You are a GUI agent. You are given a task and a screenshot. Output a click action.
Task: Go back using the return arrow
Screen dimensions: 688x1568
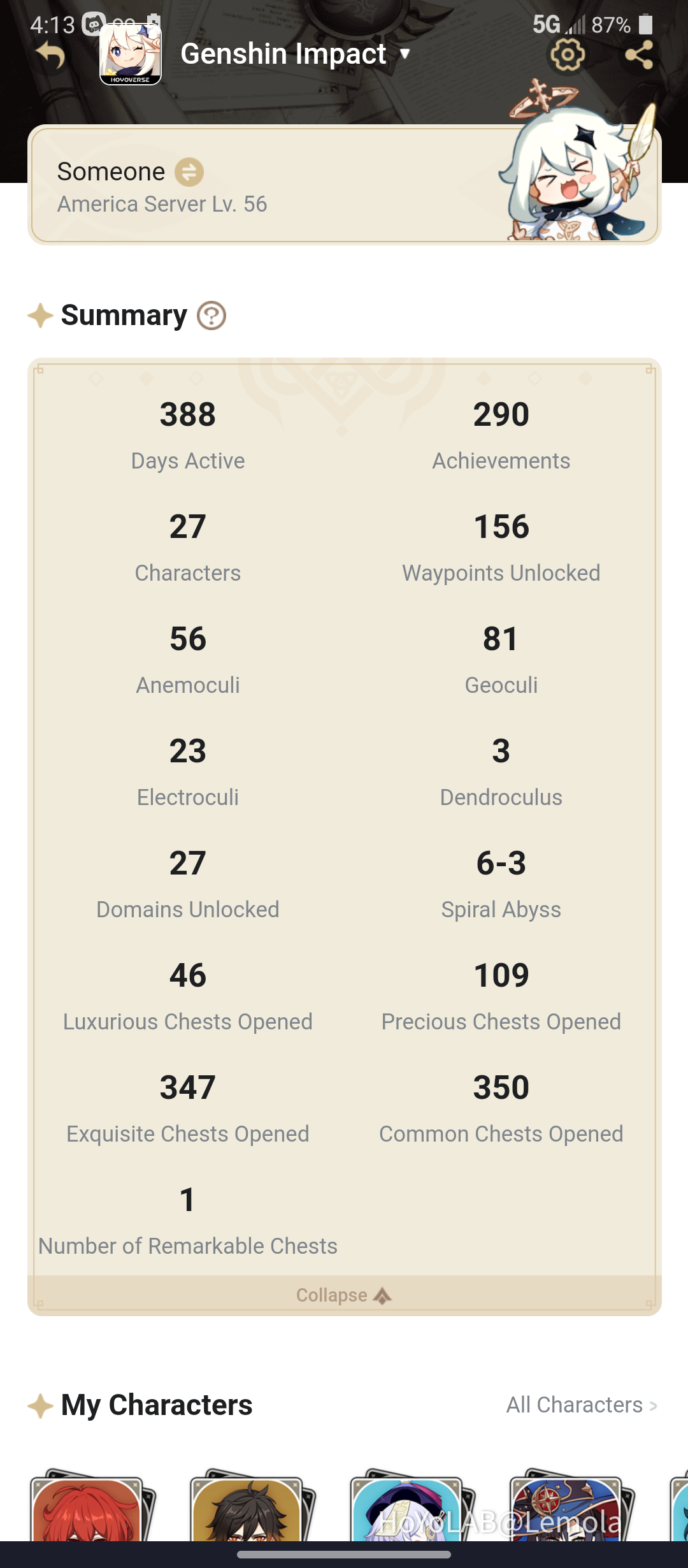coord(51,55)
